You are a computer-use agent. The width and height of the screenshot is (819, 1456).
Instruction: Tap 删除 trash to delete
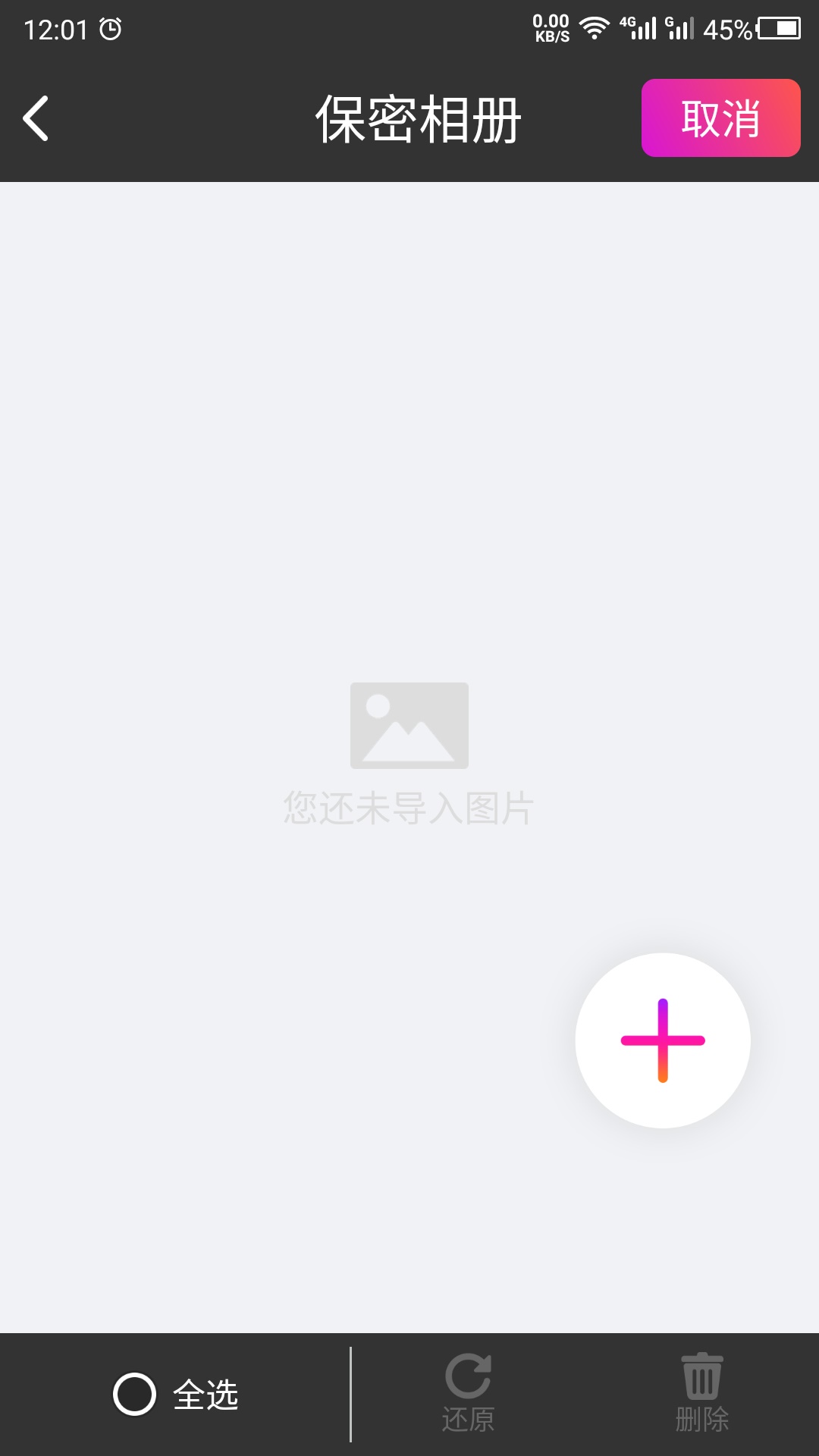pos(702,1393)
